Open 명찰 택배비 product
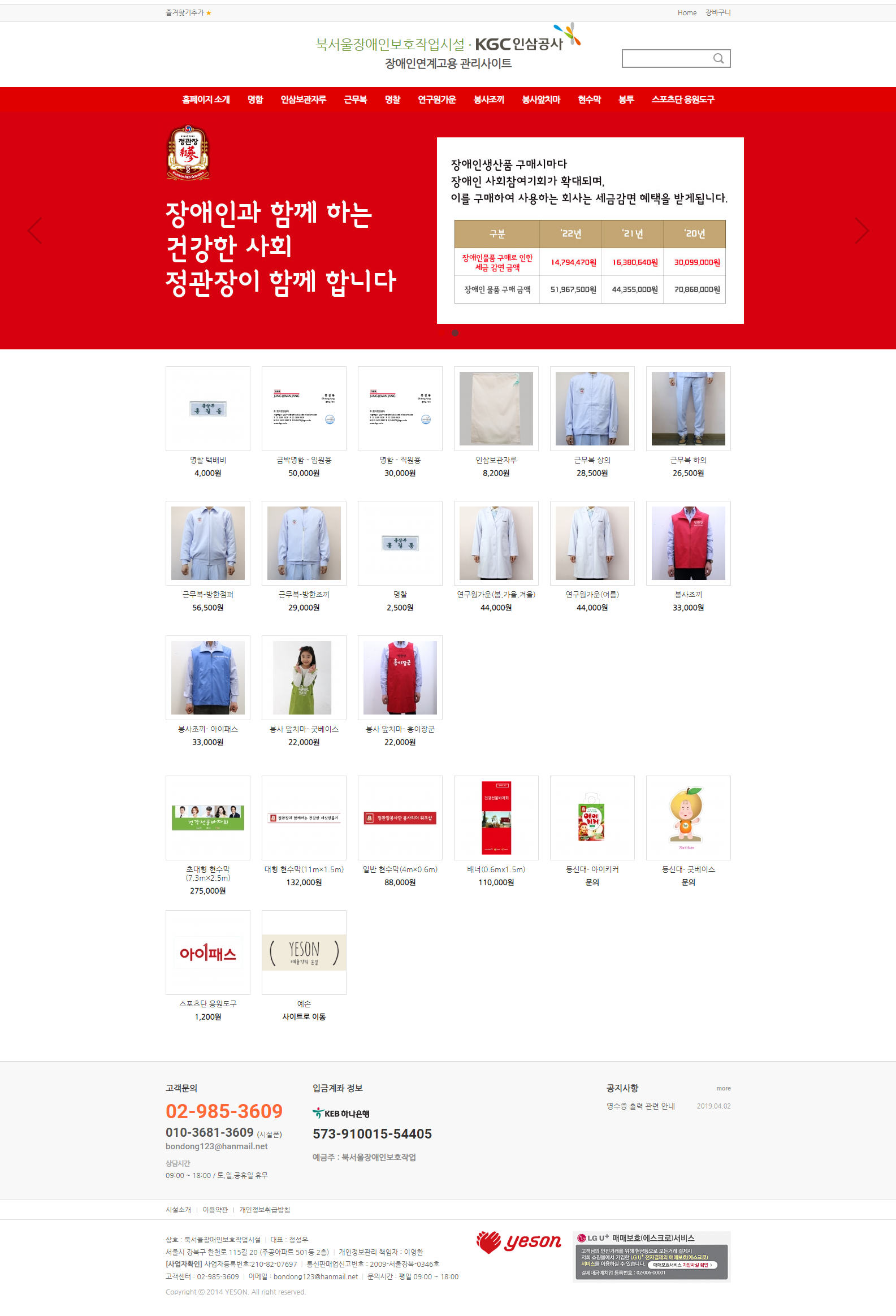The width and height of the screenshot is (896, 1316). [208, 409]
